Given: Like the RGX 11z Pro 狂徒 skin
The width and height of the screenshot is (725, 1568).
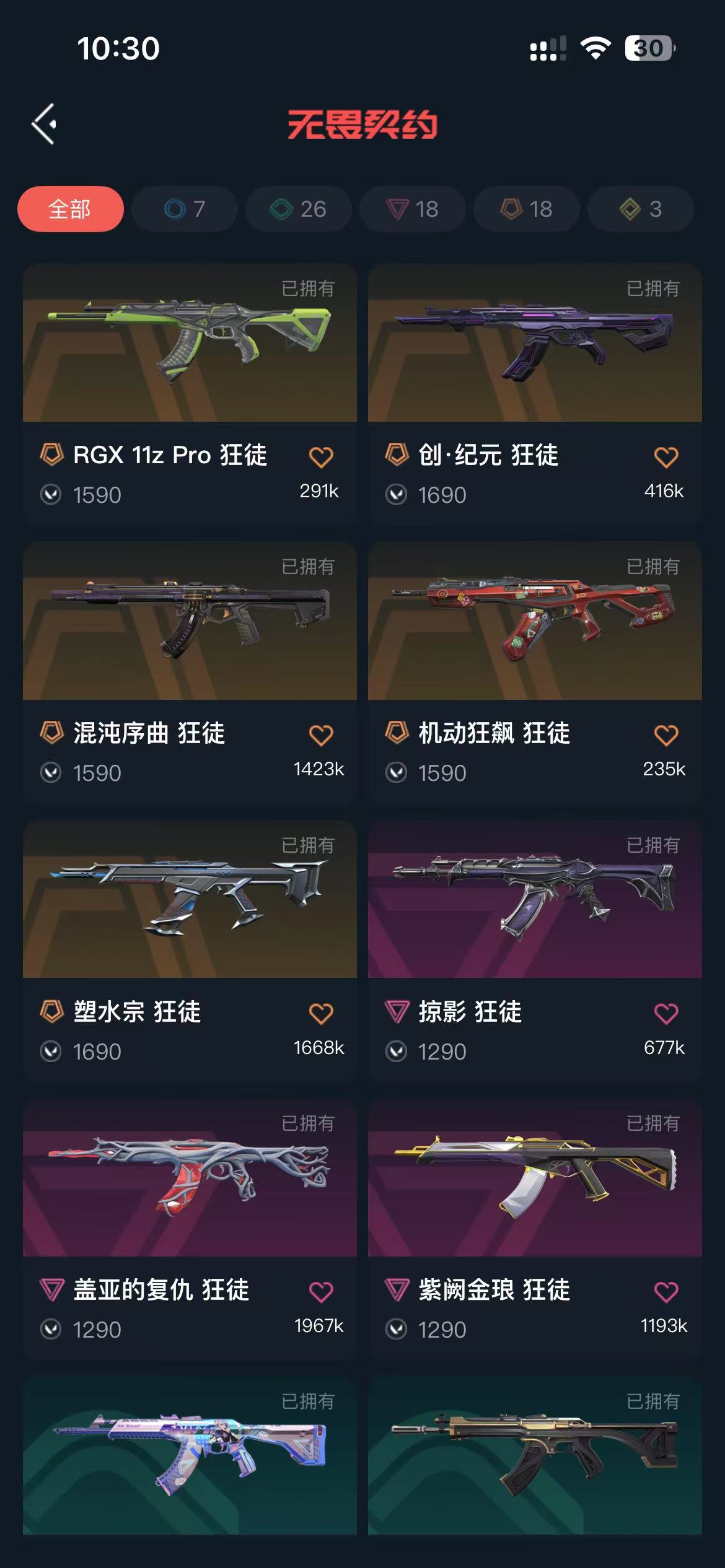Looking at the screenshot, I should coord(321,458).
